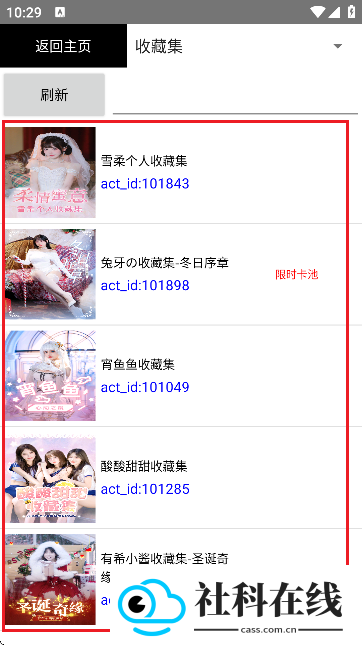Image resolution: width=362 pixels, height=645 pixels.
Task: Open 雪柔个人收藏集 row
Action: (x=181, y=172)
